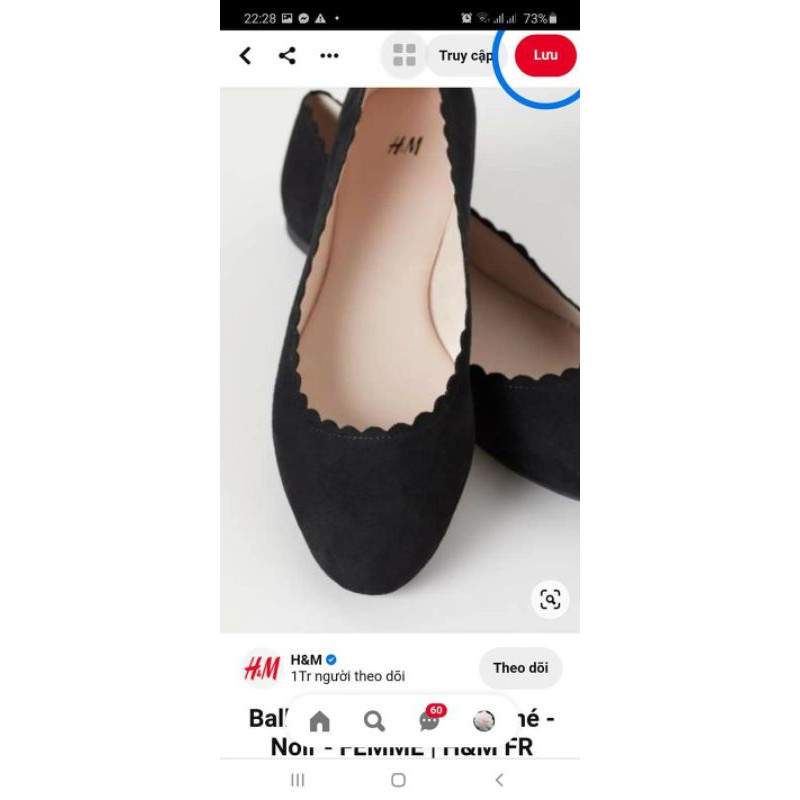
Task: Follow H&M with Theo dõi
Action: [521, 668]
